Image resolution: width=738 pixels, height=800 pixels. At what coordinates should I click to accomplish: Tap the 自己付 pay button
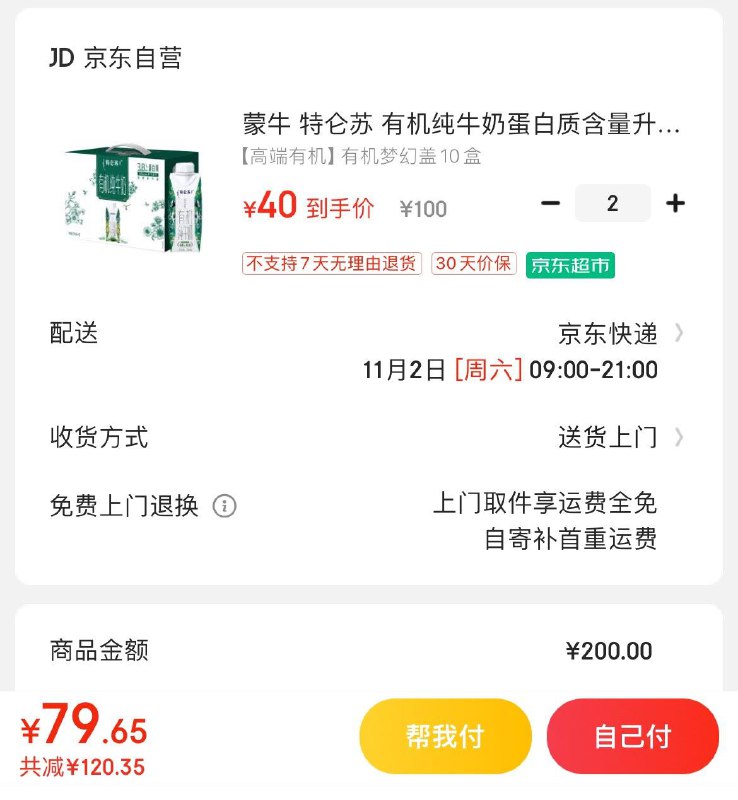[x=634, y=735]
